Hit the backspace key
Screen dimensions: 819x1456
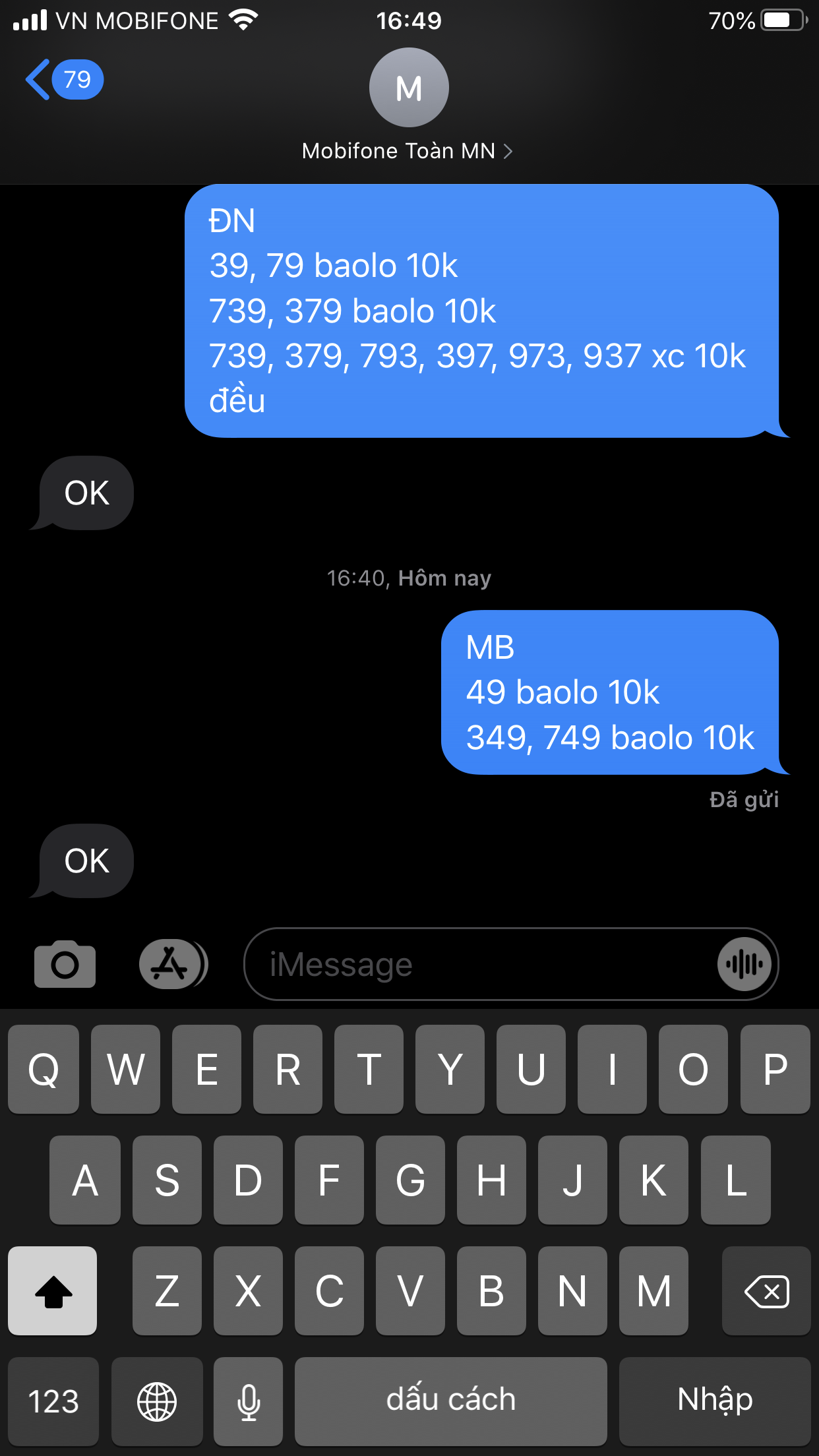pos(766,1290)
